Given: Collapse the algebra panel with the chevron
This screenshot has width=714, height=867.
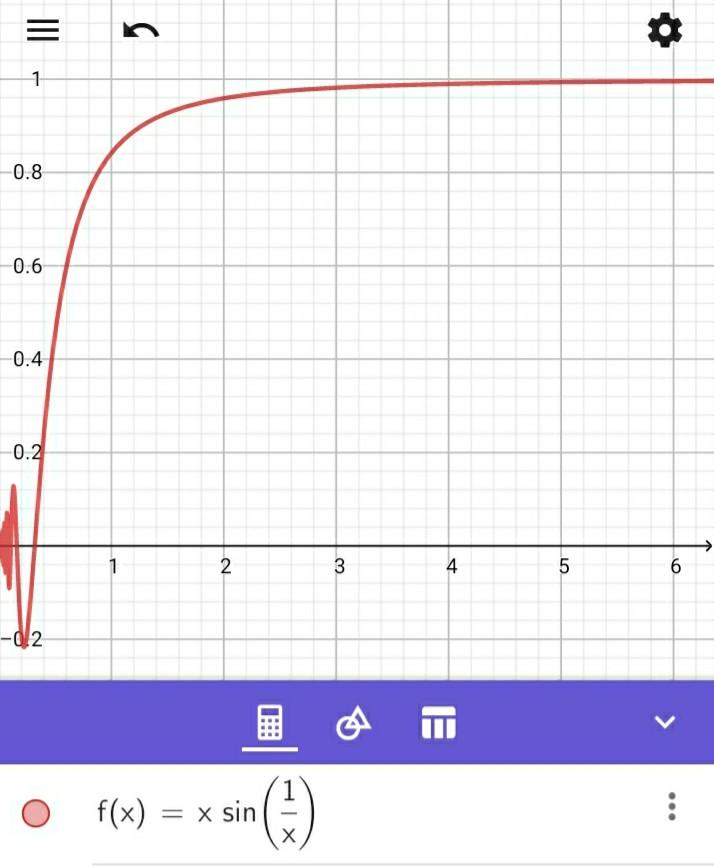Looking at the screenshot, I should pos(665,721).
